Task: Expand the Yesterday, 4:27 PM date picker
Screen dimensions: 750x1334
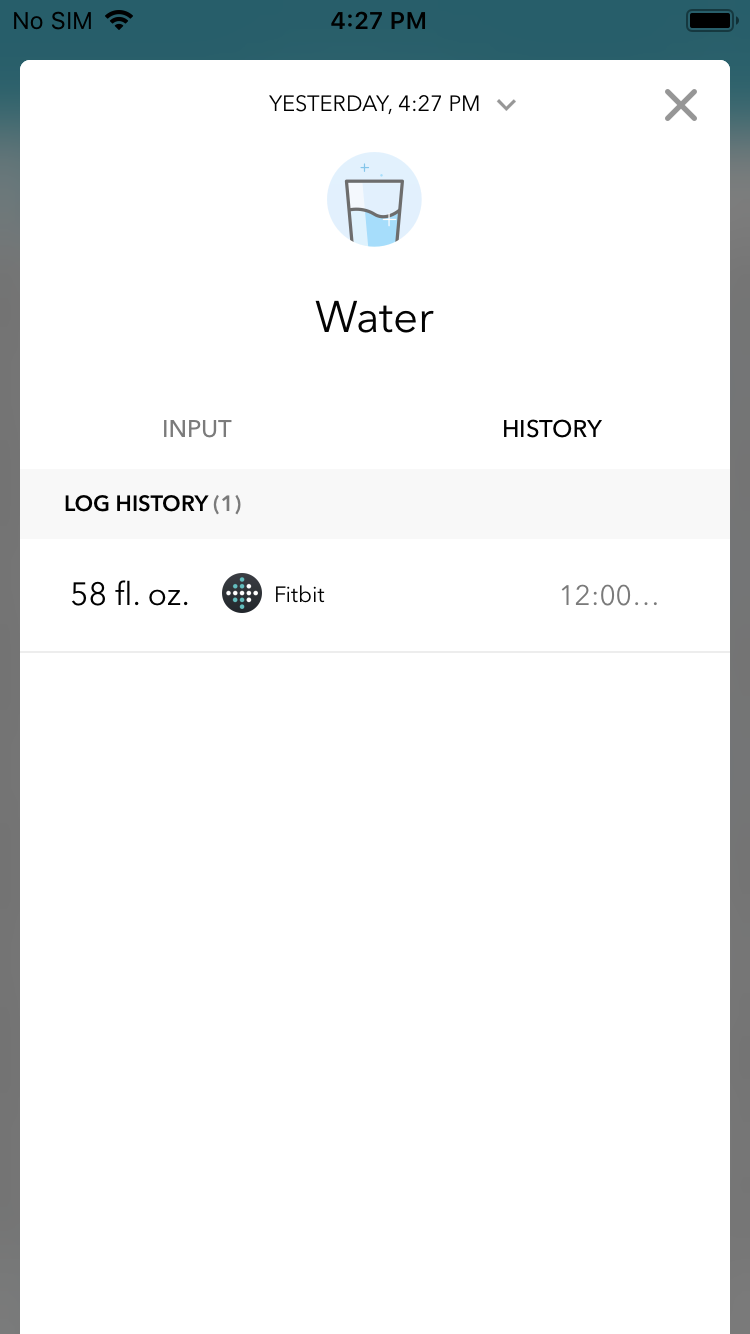Action: tap(392, 104)
